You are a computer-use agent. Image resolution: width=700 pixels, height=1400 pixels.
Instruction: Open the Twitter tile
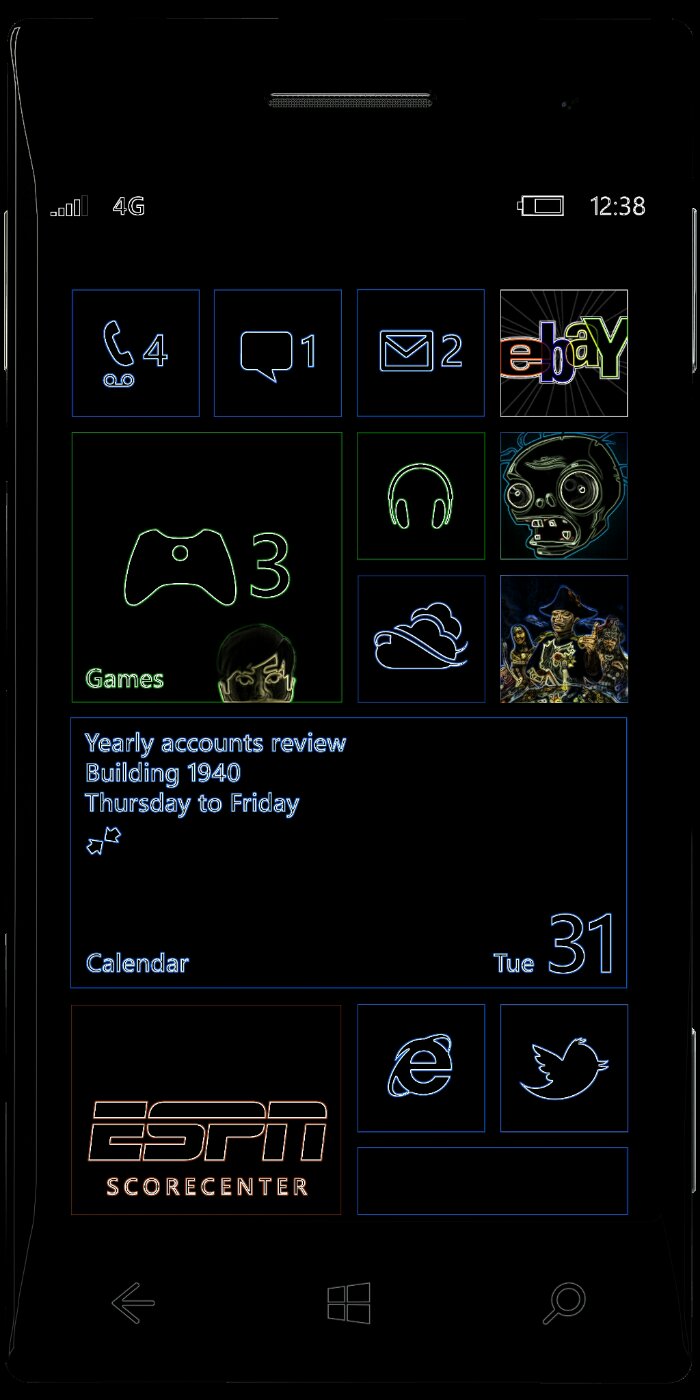[x=564, y=1068]
